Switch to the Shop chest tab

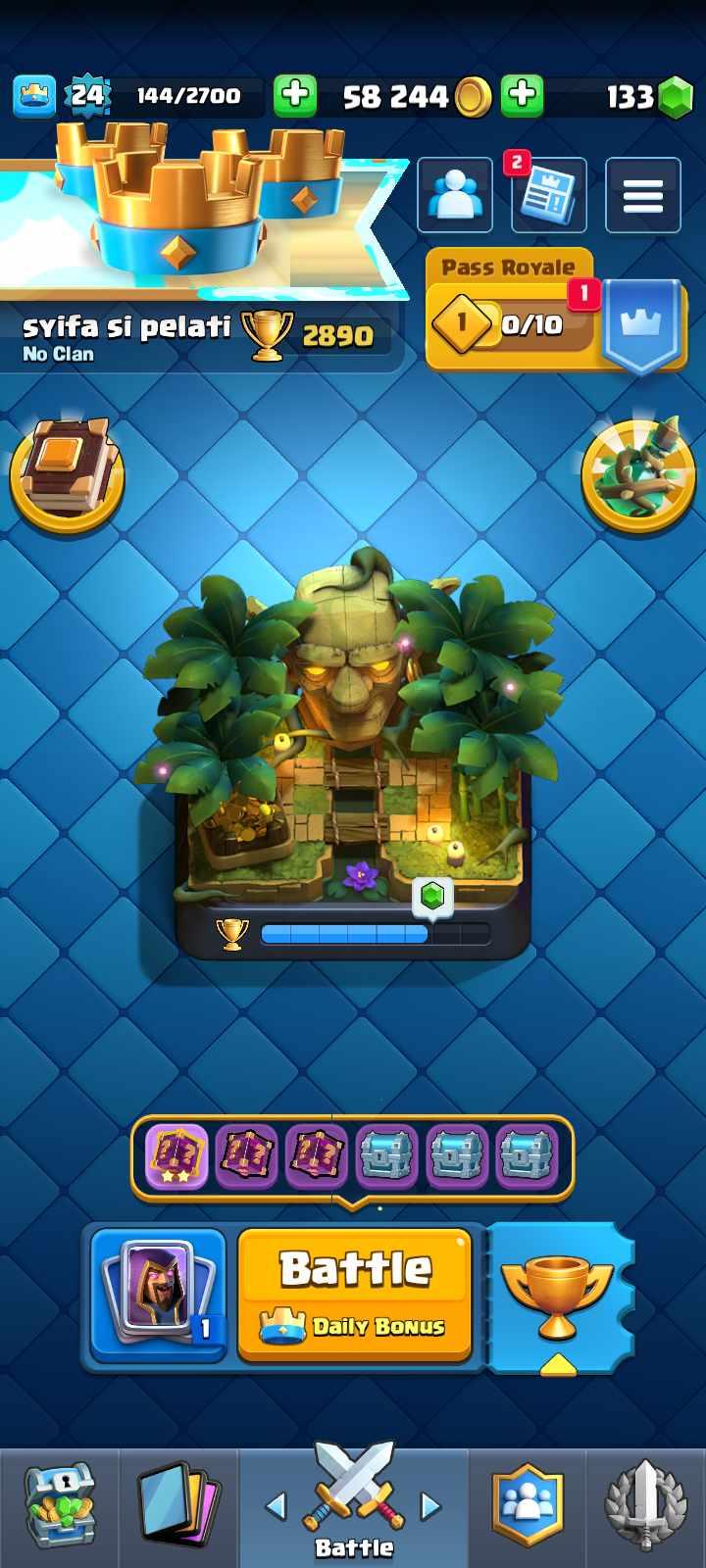click(59, 1506)
